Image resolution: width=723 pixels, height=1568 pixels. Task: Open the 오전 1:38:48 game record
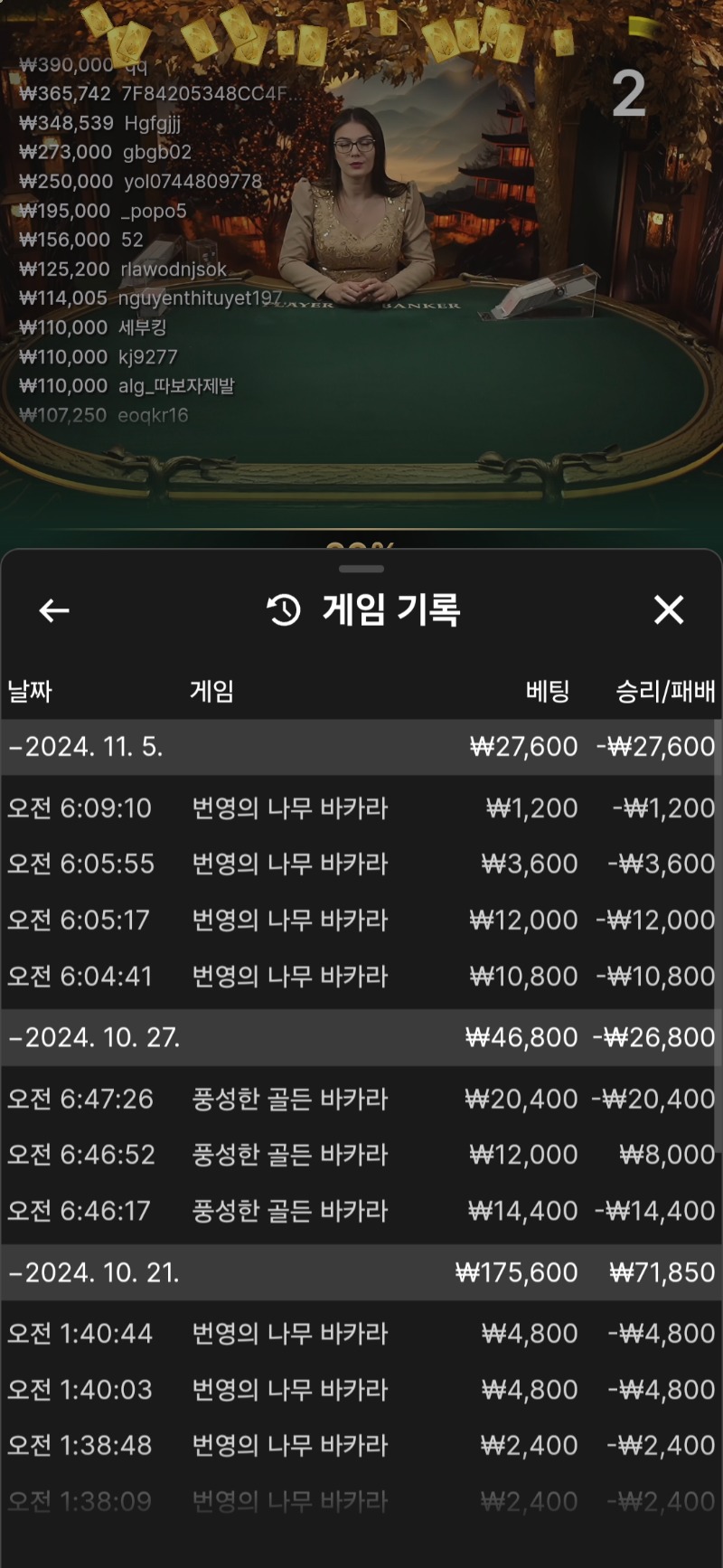click(361, 1445)
